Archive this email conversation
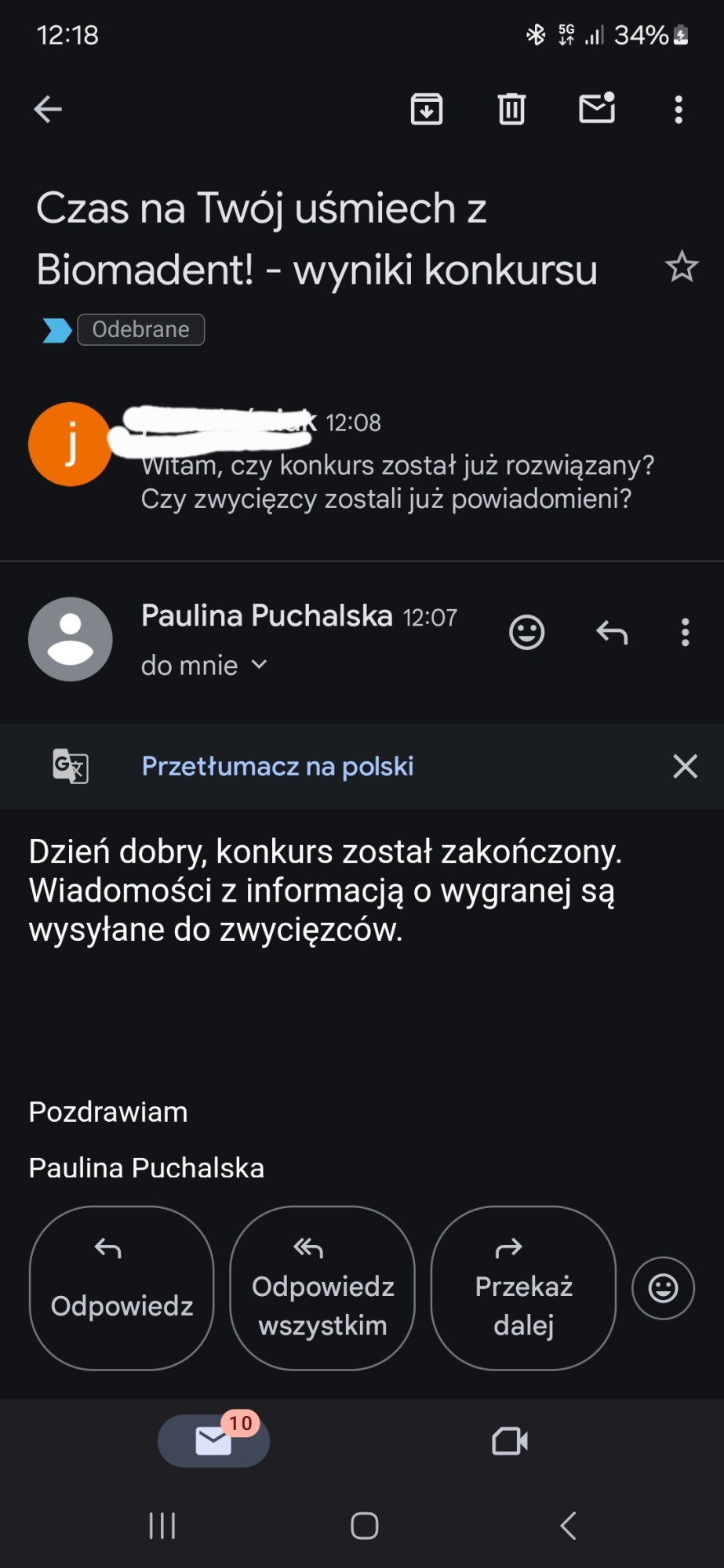The width and height of the screenshot is (724, 1568). [427, 109]
